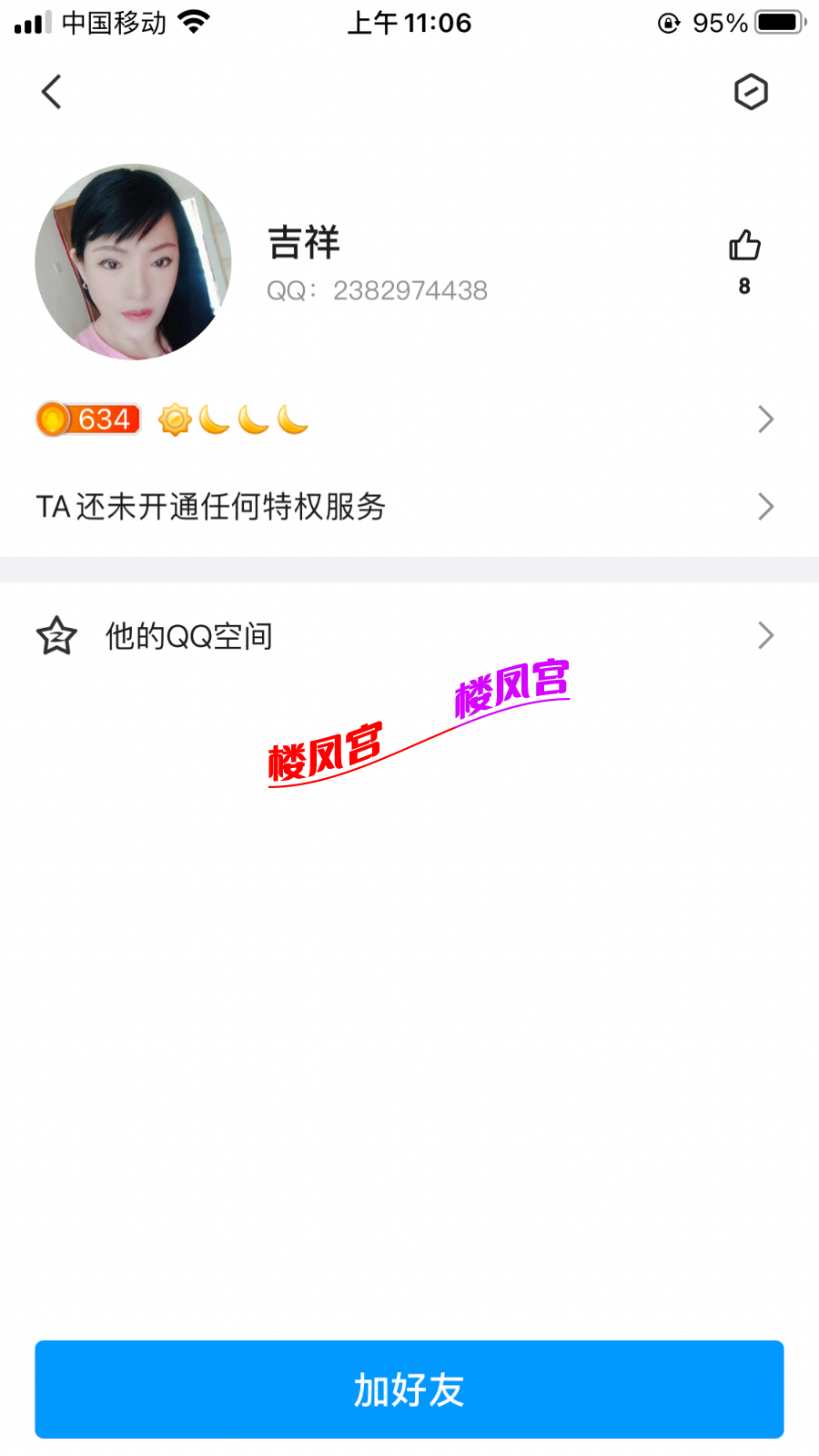The height and width of the screenshot is (1456, 819).
Task: Tap the nickname 吉祥
Action: (304, 243)
